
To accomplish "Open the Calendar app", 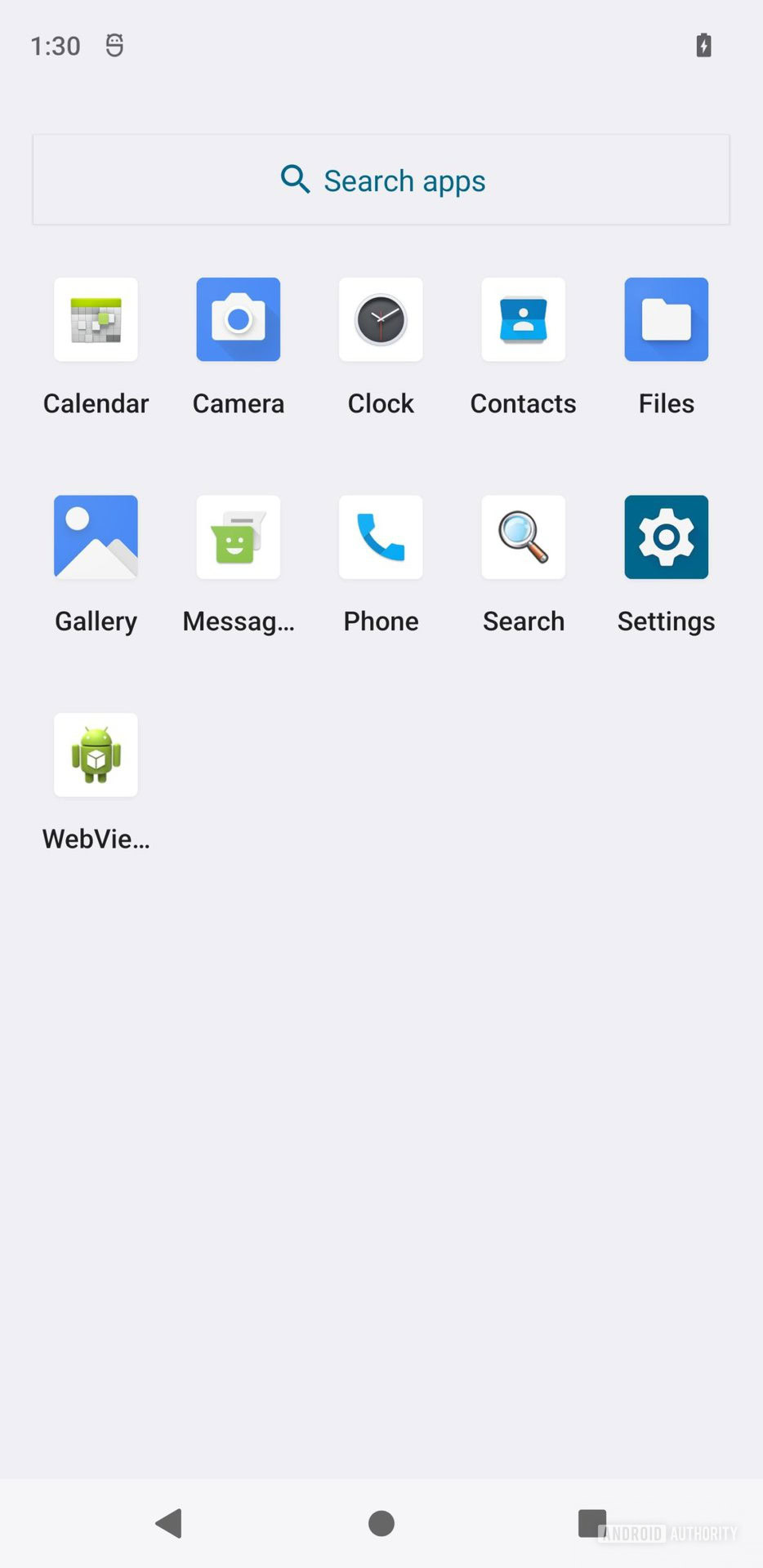I will 96,319.
